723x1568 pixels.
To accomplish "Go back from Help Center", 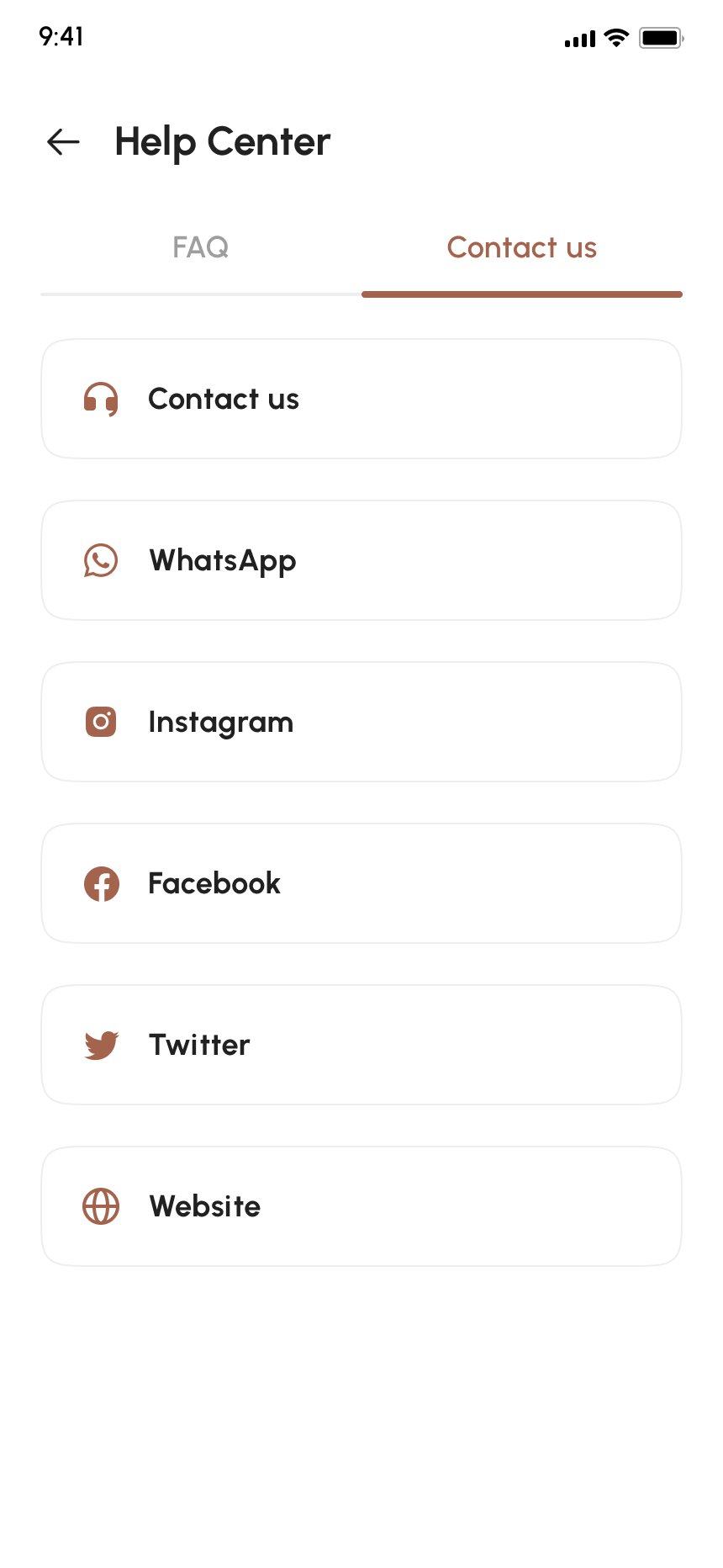I will coord(63,142).
